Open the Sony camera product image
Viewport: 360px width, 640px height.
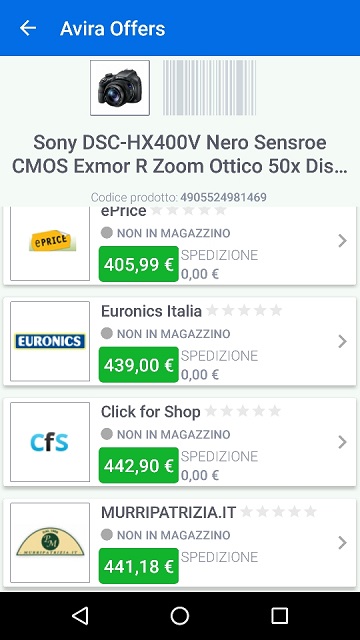120,88
